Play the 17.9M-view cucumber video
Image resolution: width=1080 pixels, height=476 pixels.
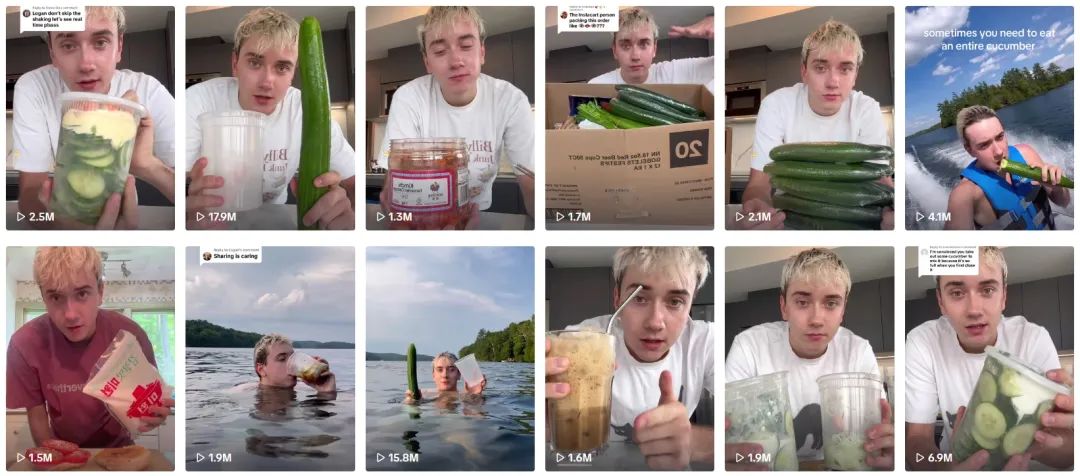pos(270,118)
